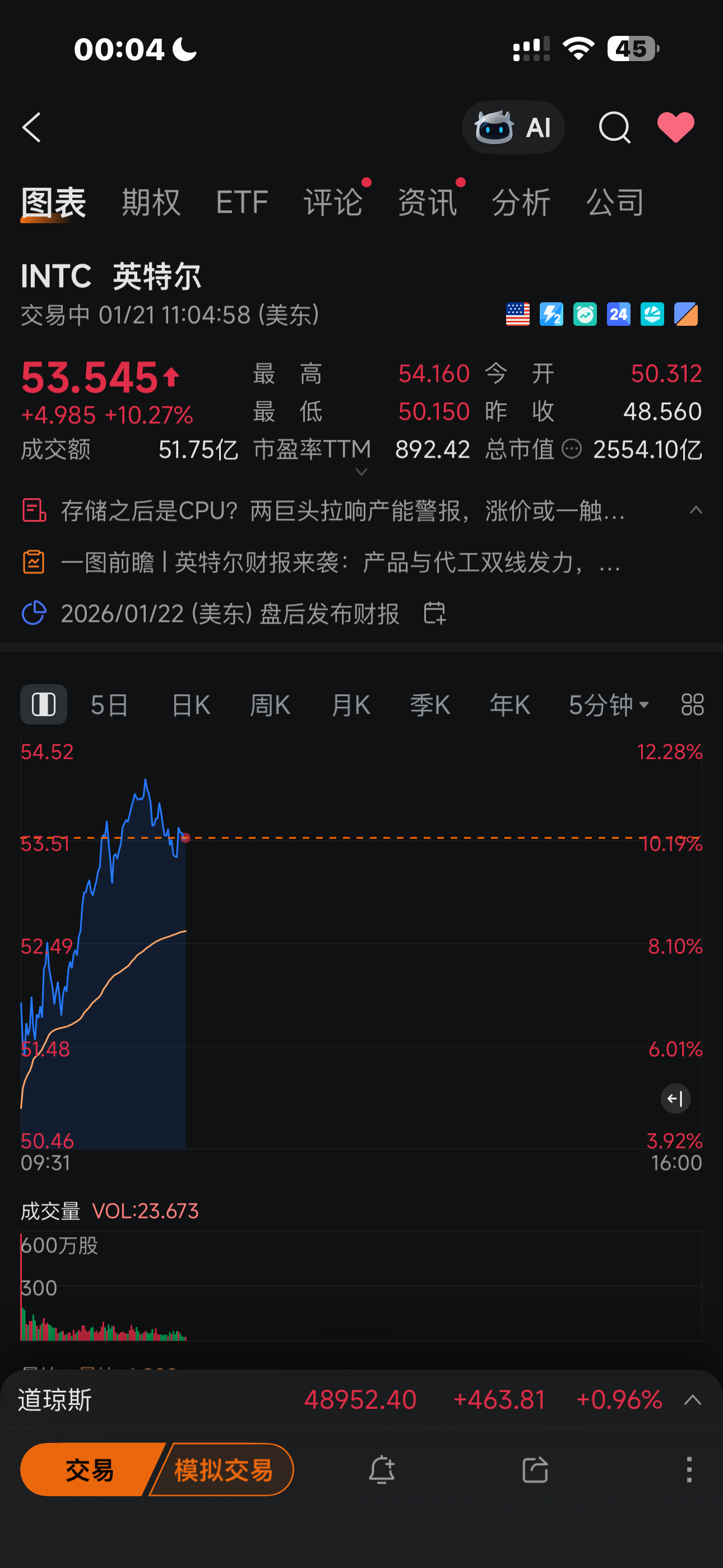
Task: Switch to the ETF tab
Action: pos(242,202)
